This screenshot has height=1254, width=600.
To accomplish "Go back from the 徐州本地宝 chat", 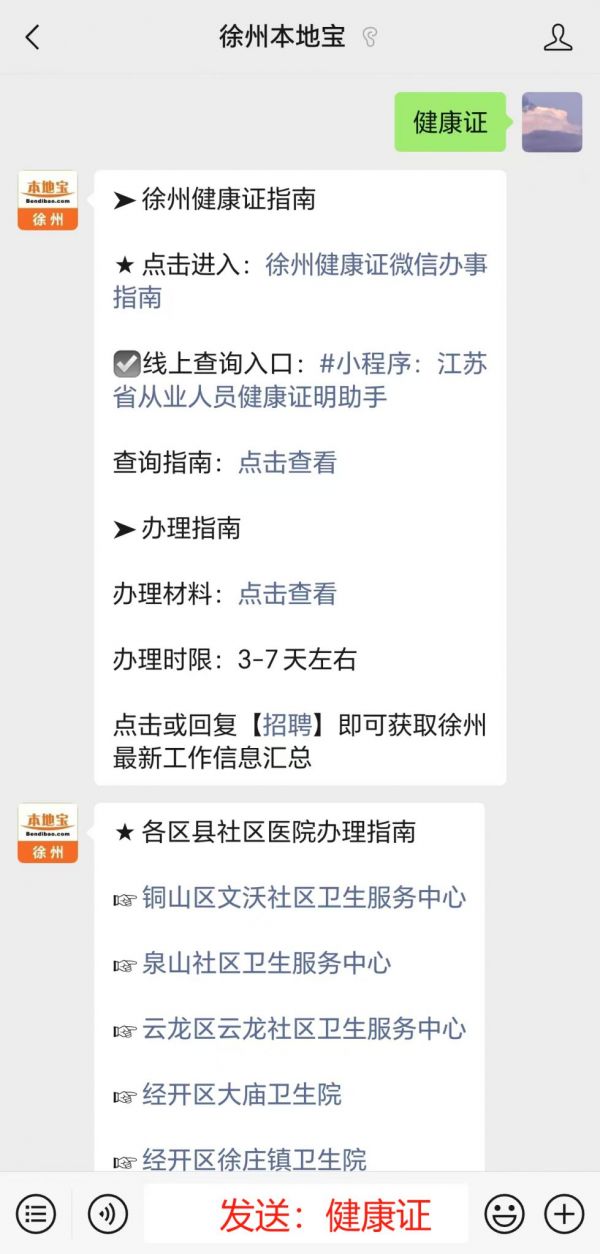I will (33, 38).
